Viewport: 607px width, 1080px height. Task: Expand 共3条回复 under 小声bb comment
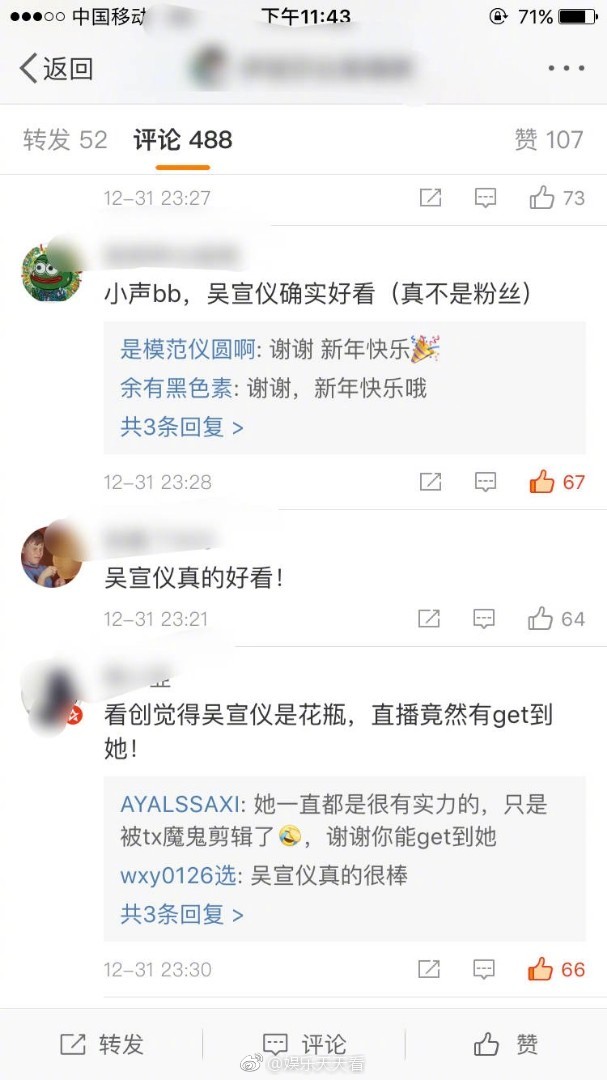pyautogui.click(x=182, y=427)
